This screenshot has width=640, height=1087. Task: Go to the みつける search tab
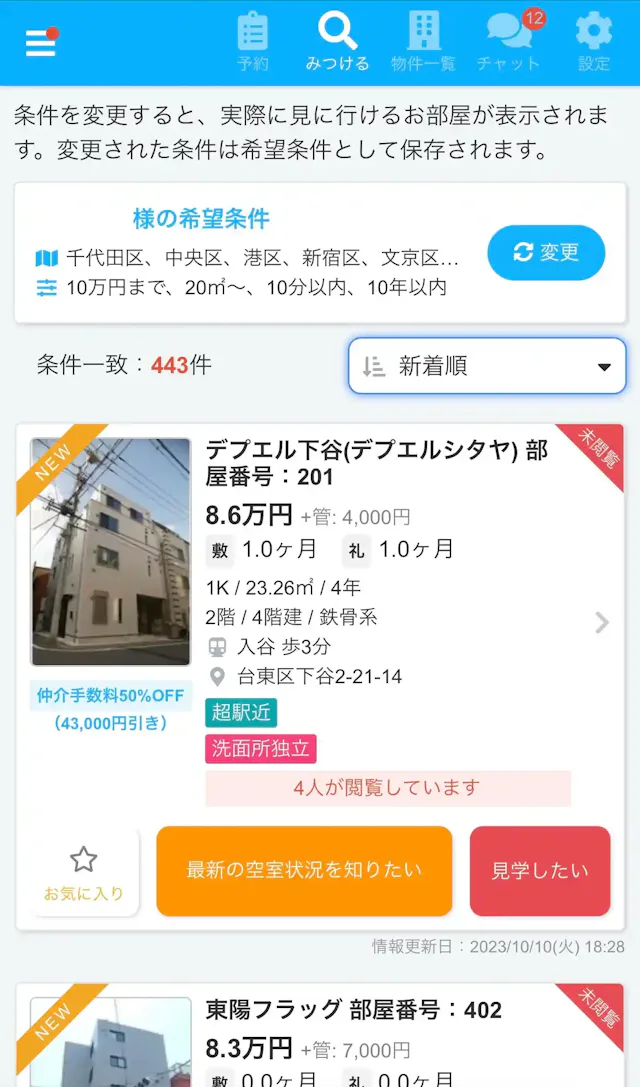[337, 43]
